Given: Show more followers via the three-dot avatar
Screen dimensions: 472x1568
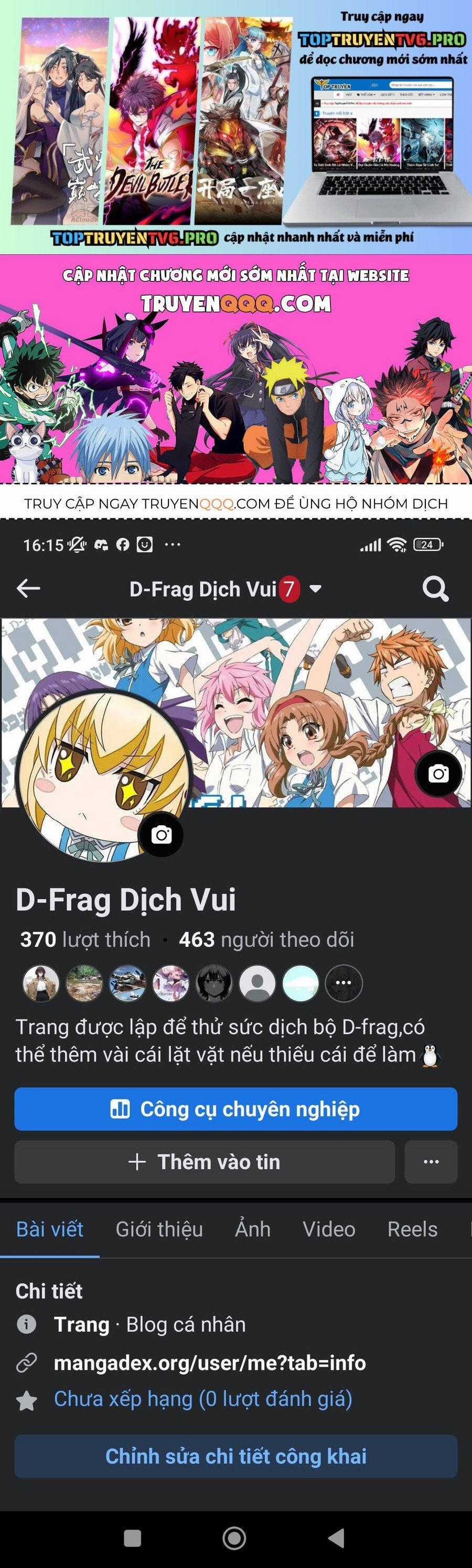Looking at the screenshot, I should click(x=344, y=982).
